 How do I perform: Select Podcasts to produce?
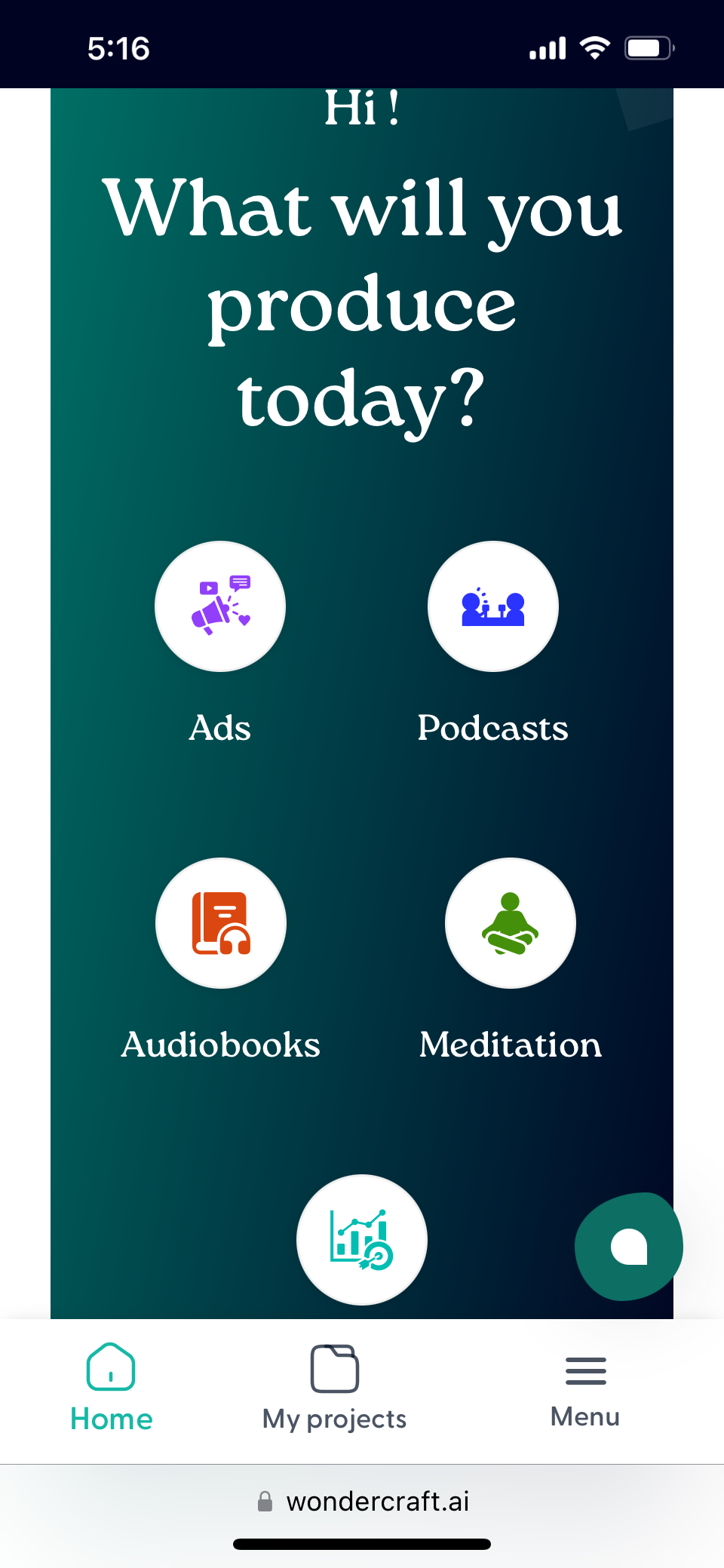click(x=493, y=607)
